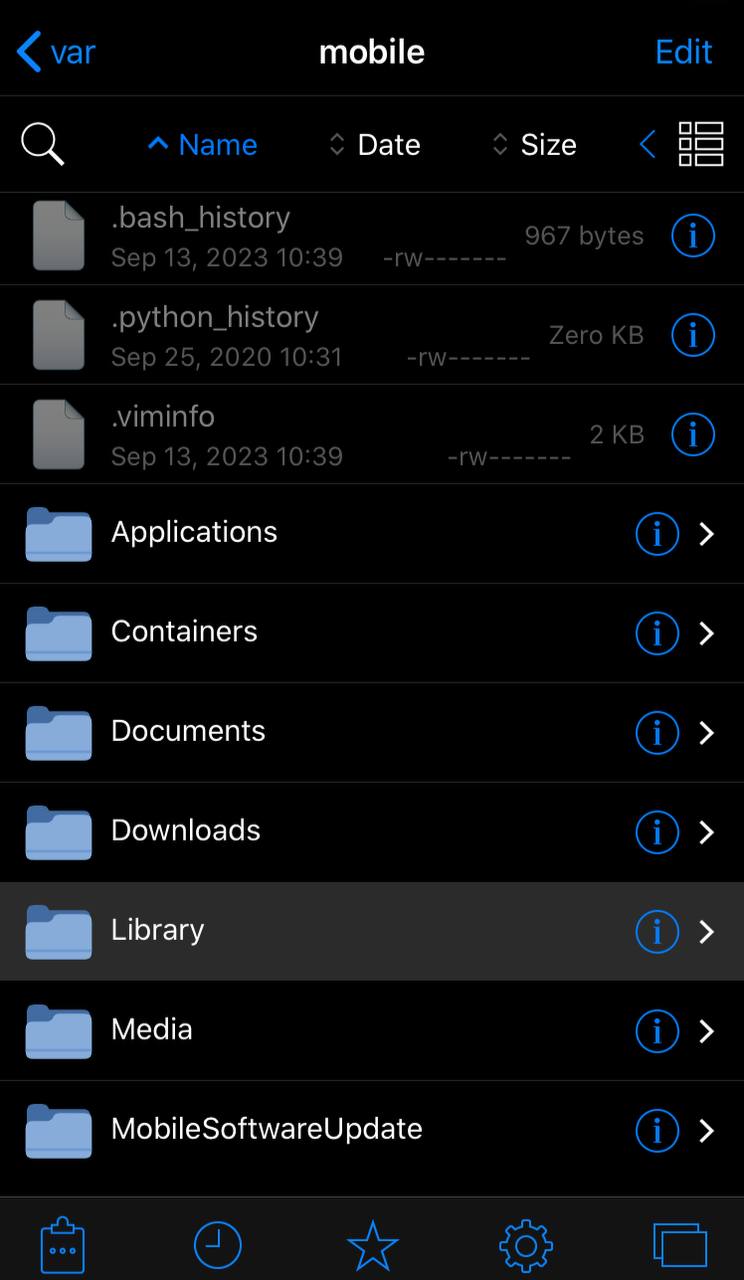This screenshot has width=744, height=1280.
Task: Open the Downloads folder
Action: [372, 832]
